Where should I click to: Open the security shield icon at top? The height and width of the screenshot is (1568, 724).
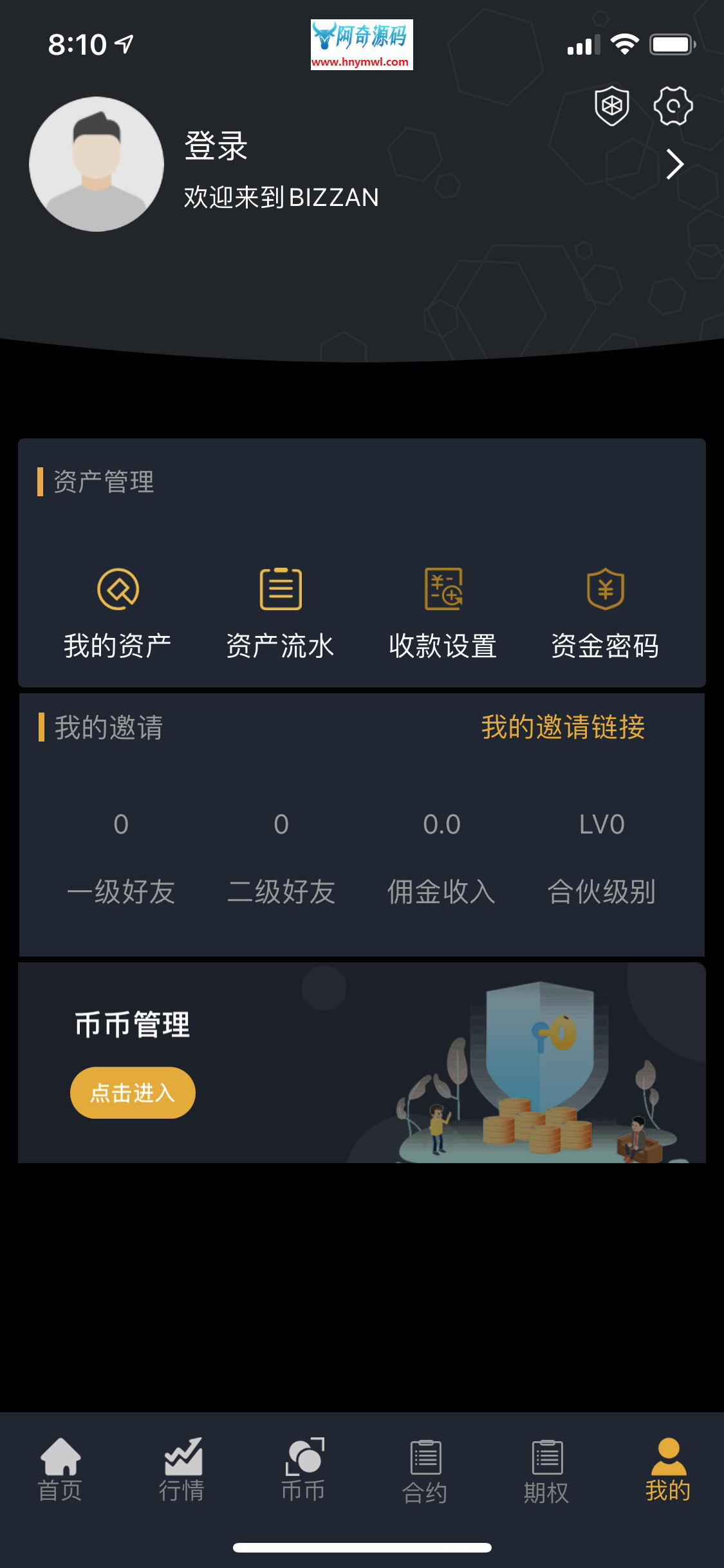610,106
